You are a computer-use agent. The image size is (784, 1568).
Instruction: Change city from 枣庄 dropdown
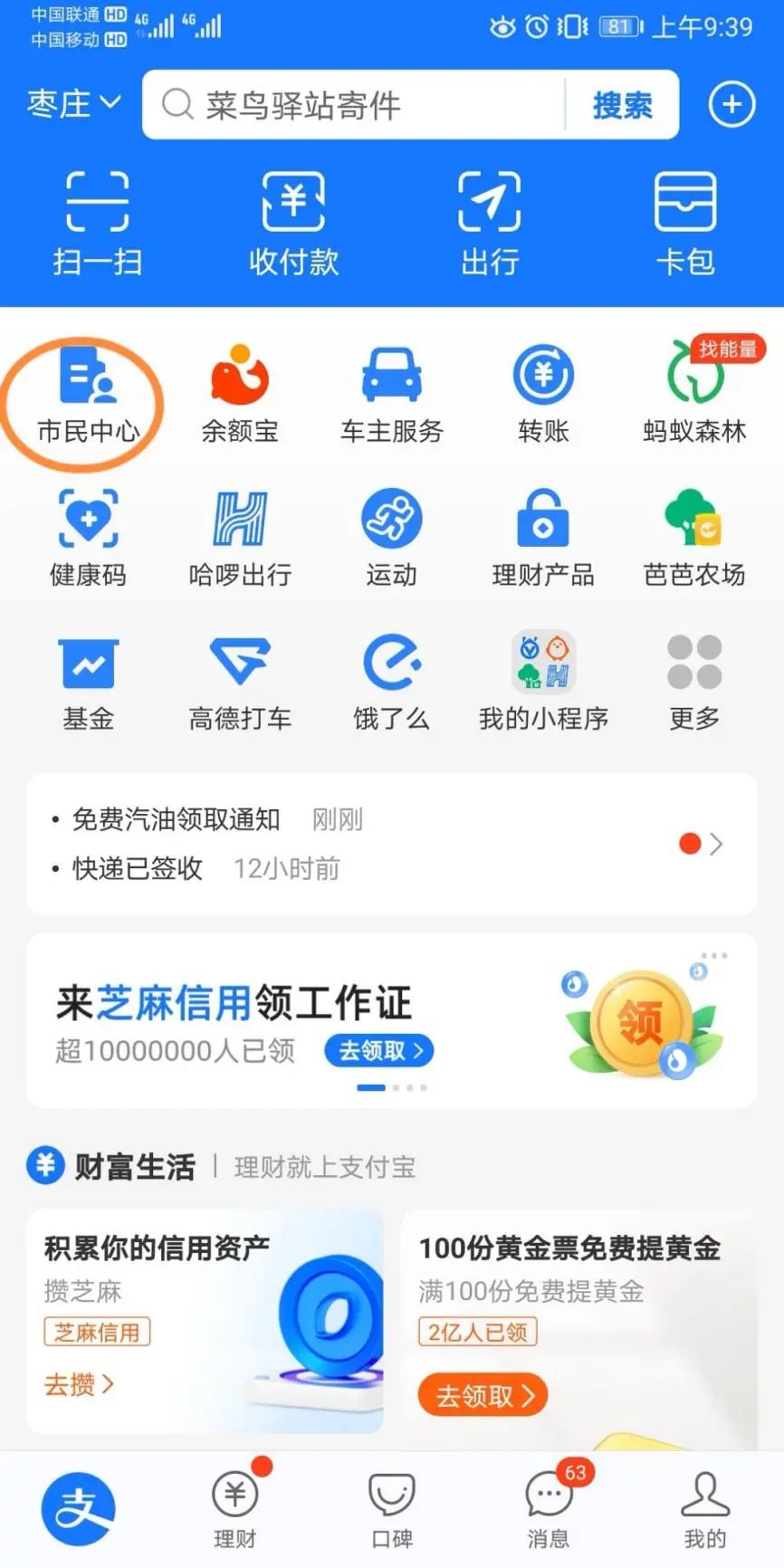tap(73, 103)
